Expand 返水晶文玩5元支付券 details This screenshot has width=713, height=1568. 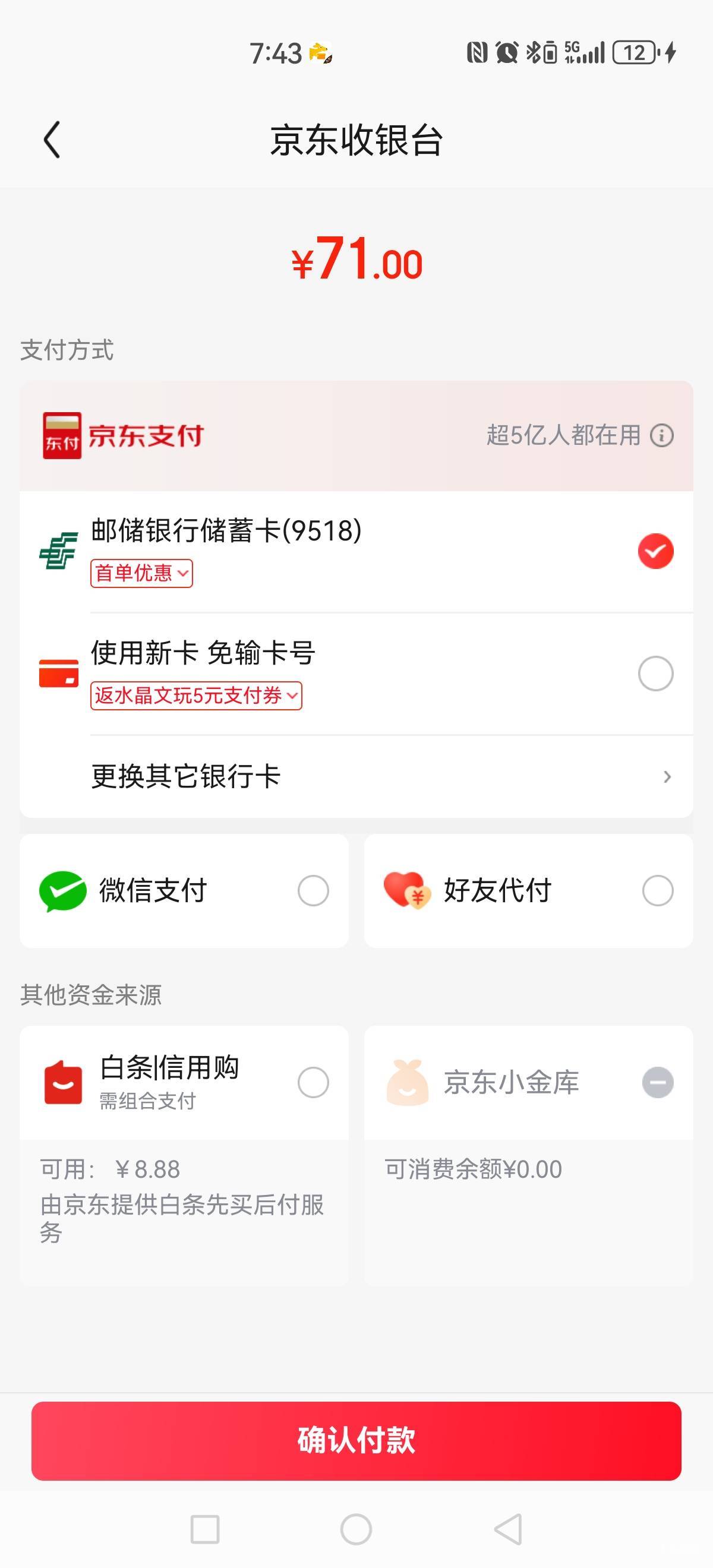tap(196, 696)
